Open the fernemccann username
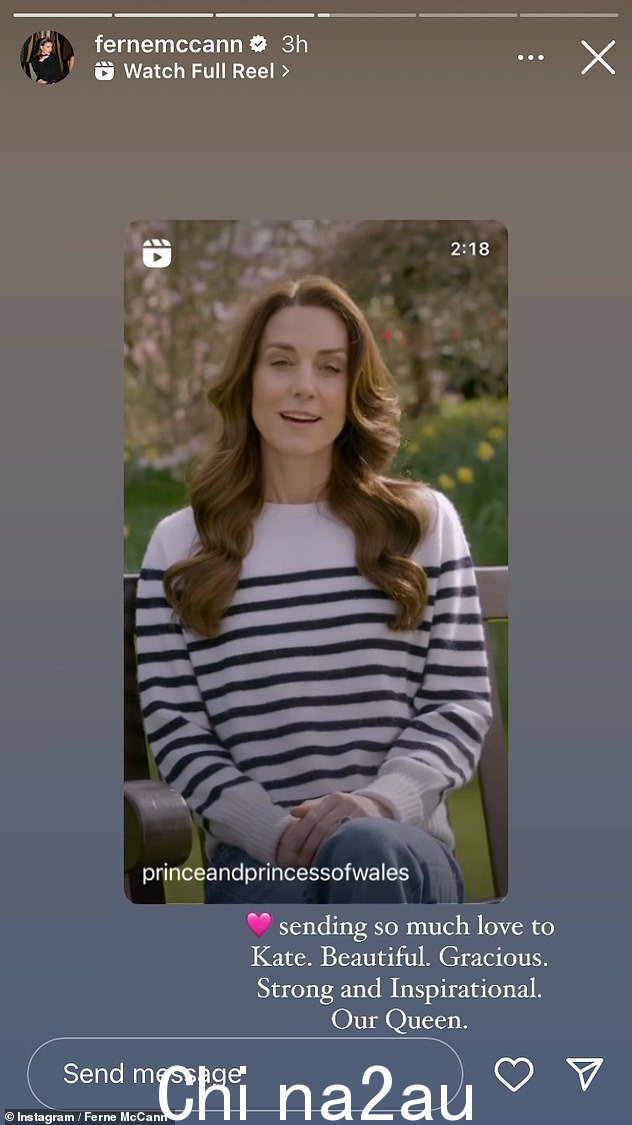 pyautogui.click(x=168, y=44)
